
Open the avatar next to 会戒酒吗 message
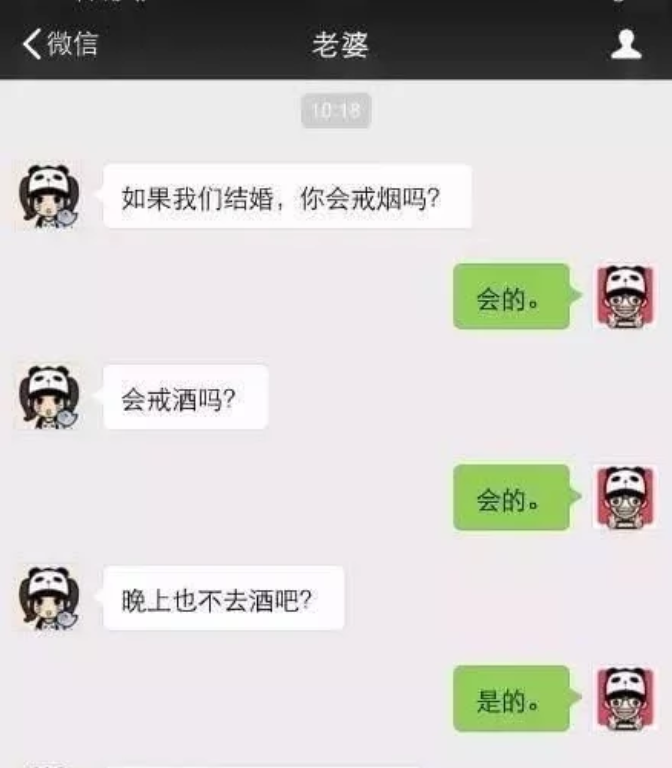pos(48,397)
